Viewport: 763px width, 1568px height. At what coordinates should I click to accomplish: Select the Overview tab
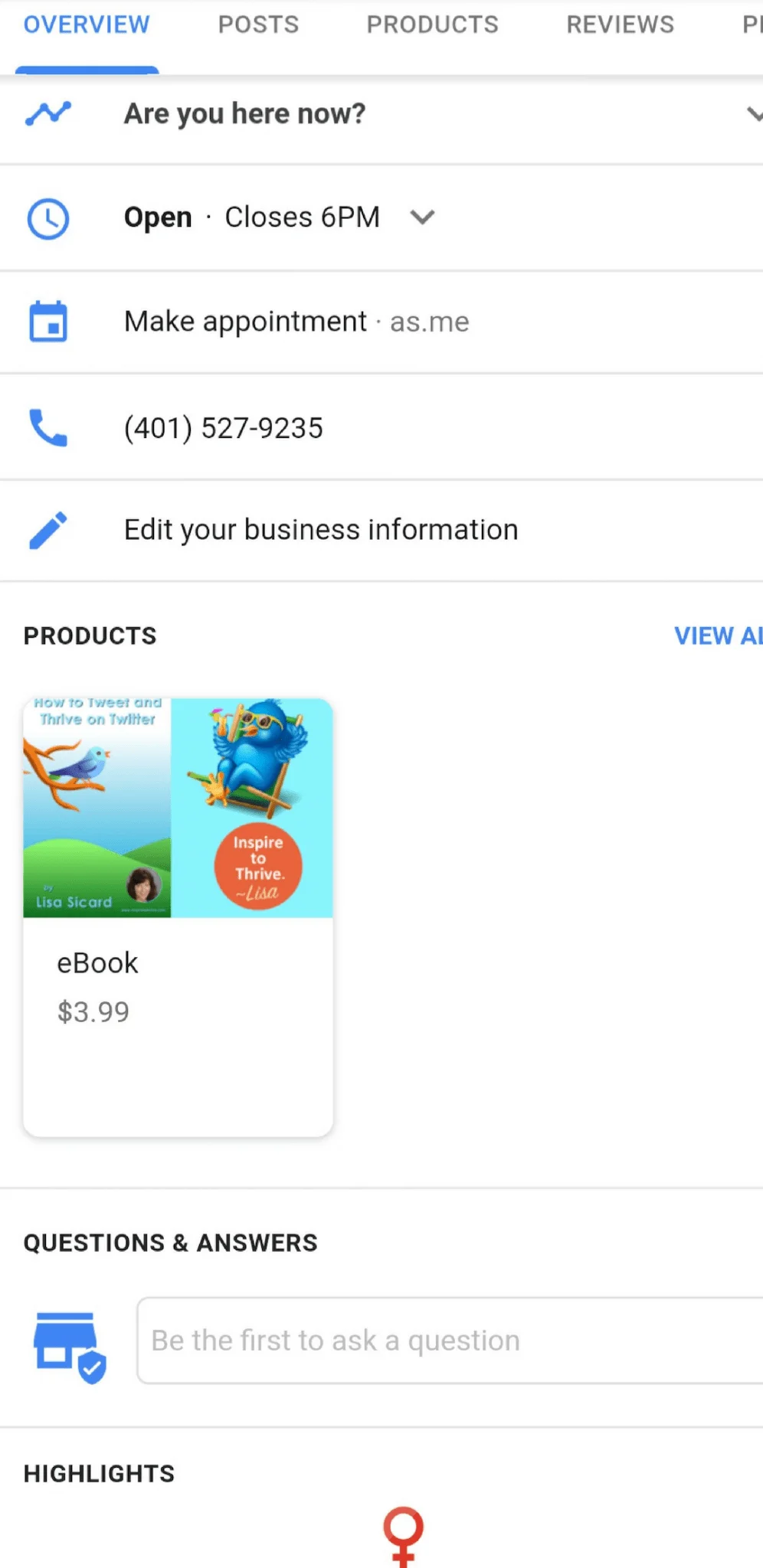87,25
